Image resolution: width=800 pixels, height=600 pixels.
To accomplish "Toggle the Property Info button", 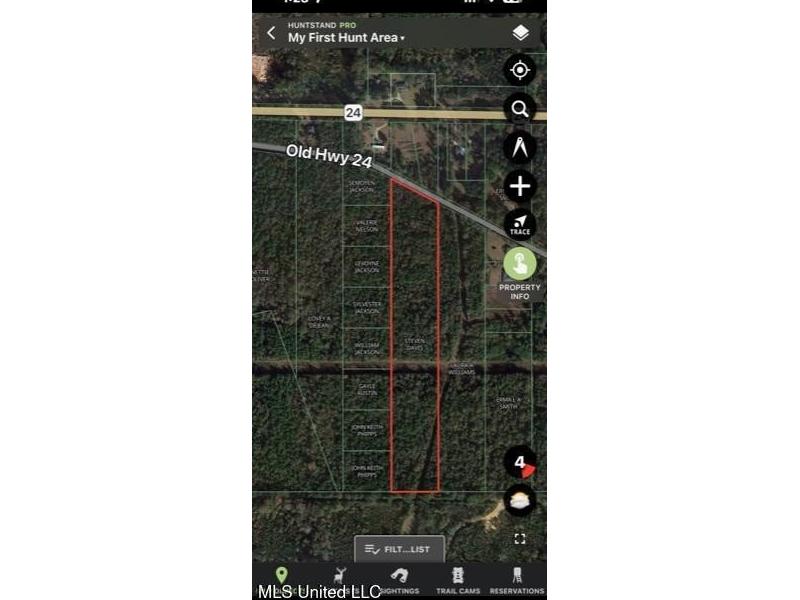I will coord(520,265).
